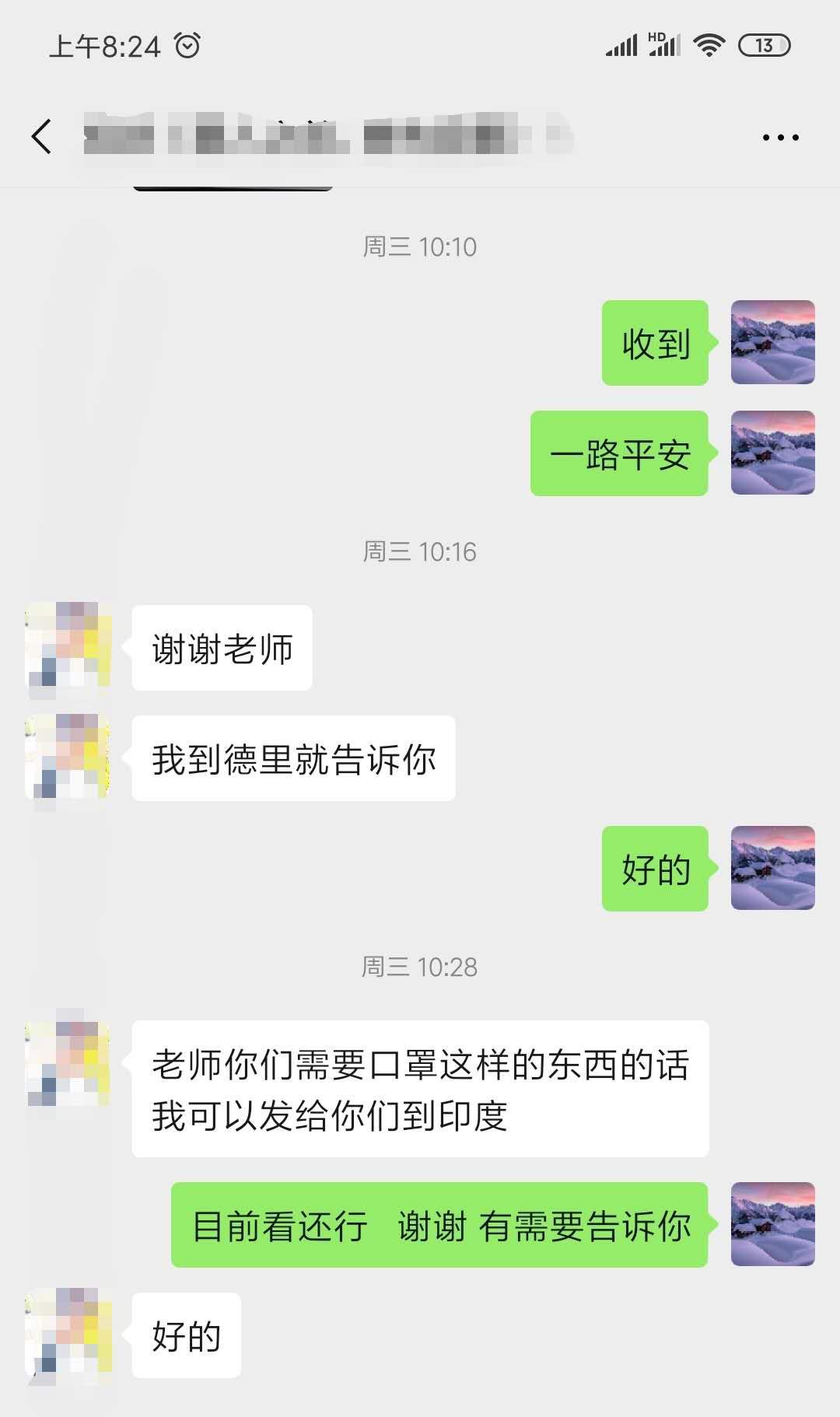
Task: Tap the 谢谢老师 message bubble
Action: point(220,647)
